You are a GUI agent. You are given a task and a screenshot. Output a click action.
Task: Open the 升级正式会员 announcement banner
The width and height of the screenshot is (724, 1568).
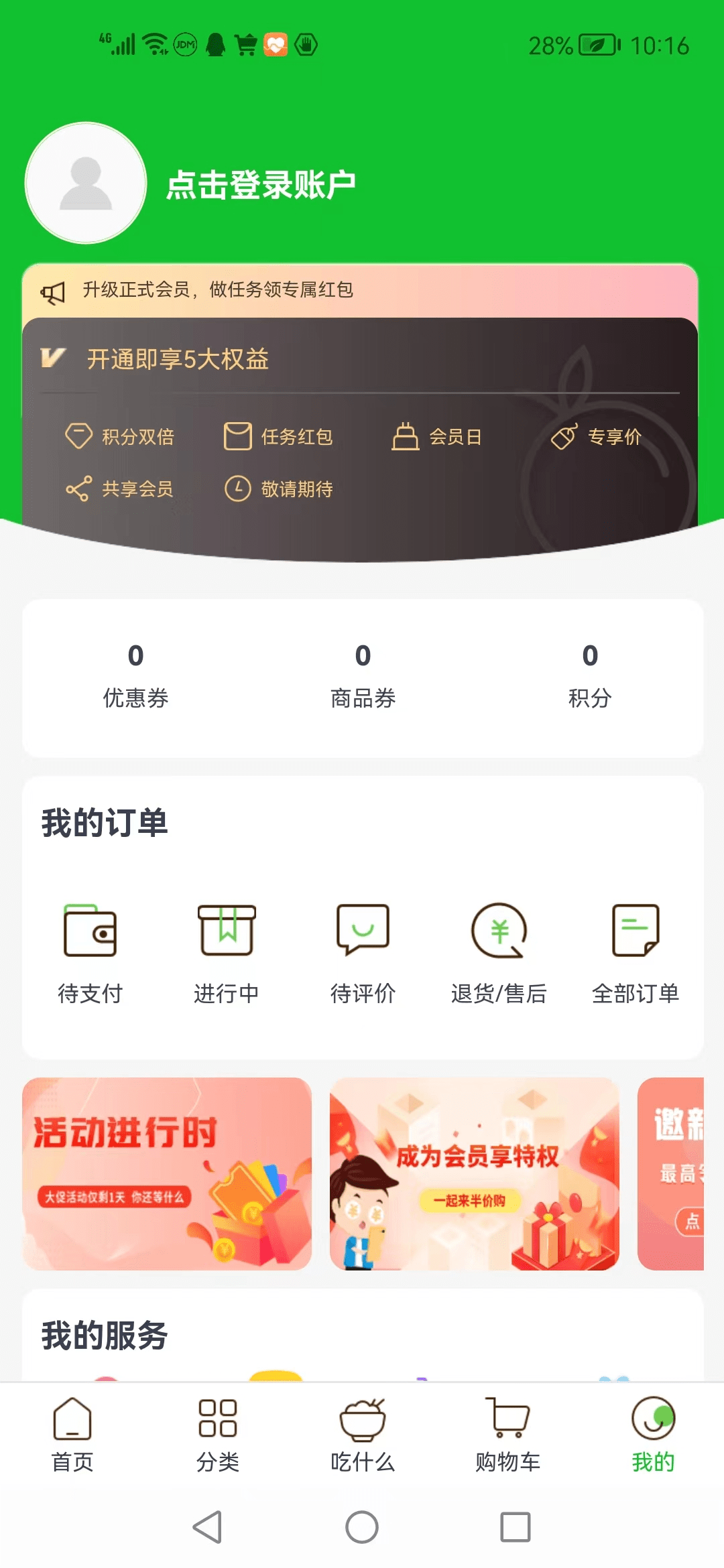coord(217,290)
